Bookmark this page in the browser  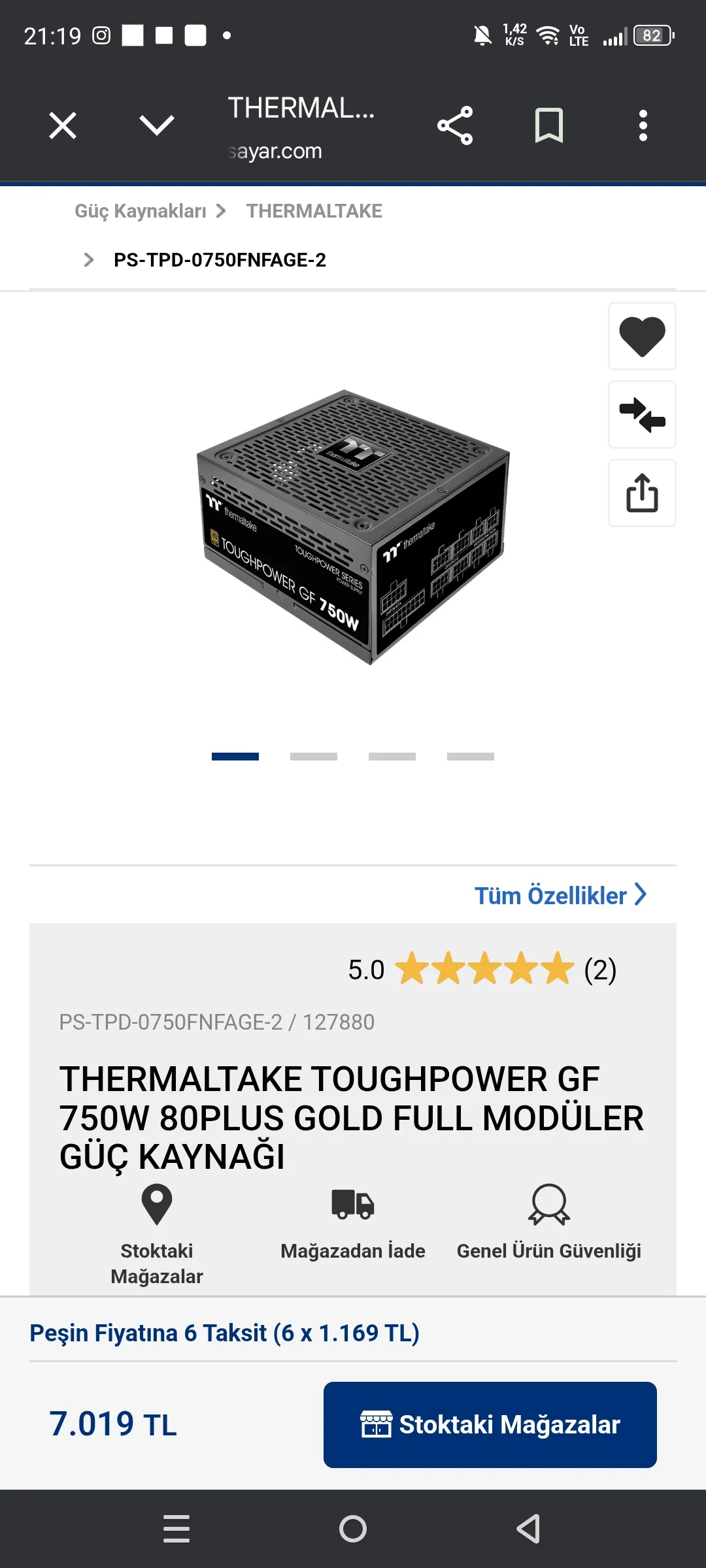coord(548,125)
